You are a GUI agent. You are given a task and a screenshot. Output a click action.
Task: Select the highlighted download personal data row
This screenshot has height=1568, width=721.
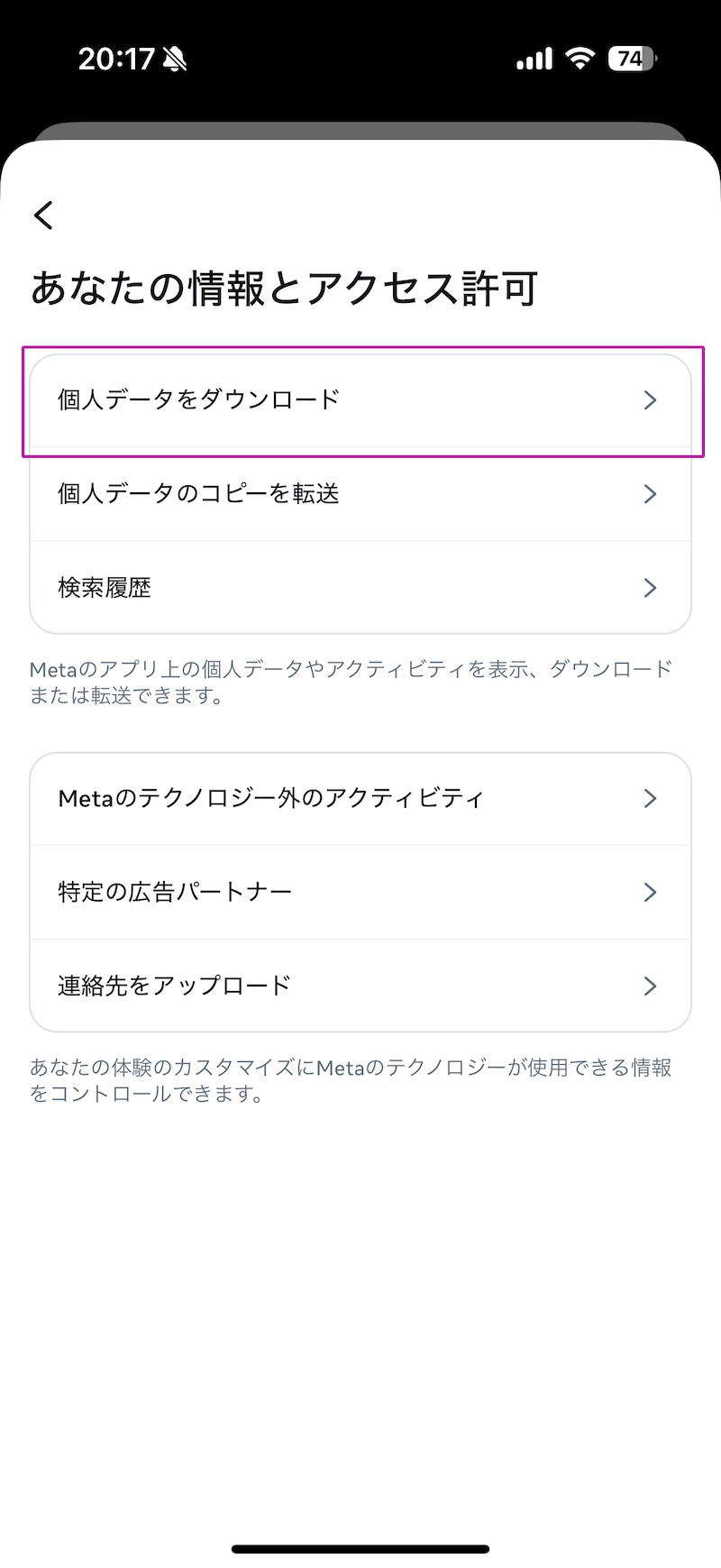pos(360,399)
